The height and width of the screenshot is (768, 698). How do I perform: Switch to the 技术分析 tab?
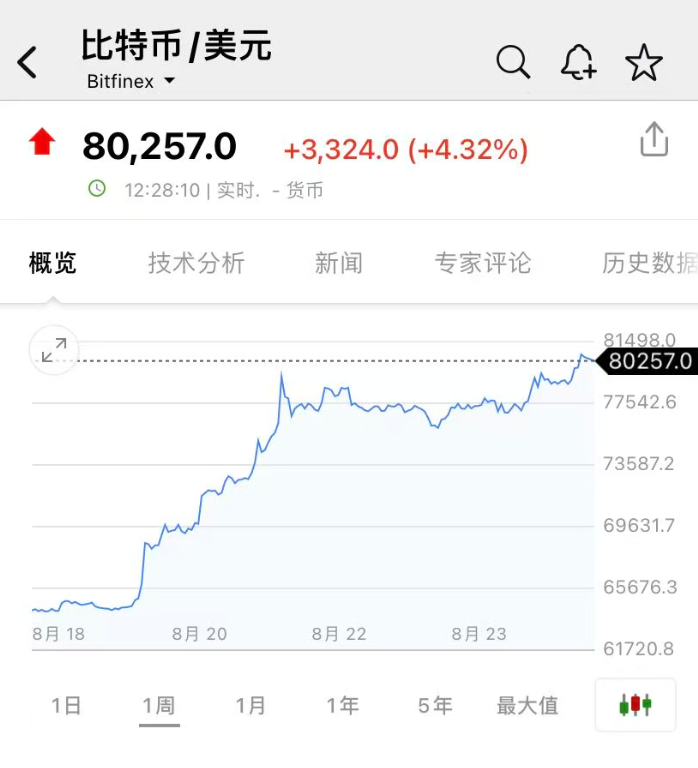196,263
